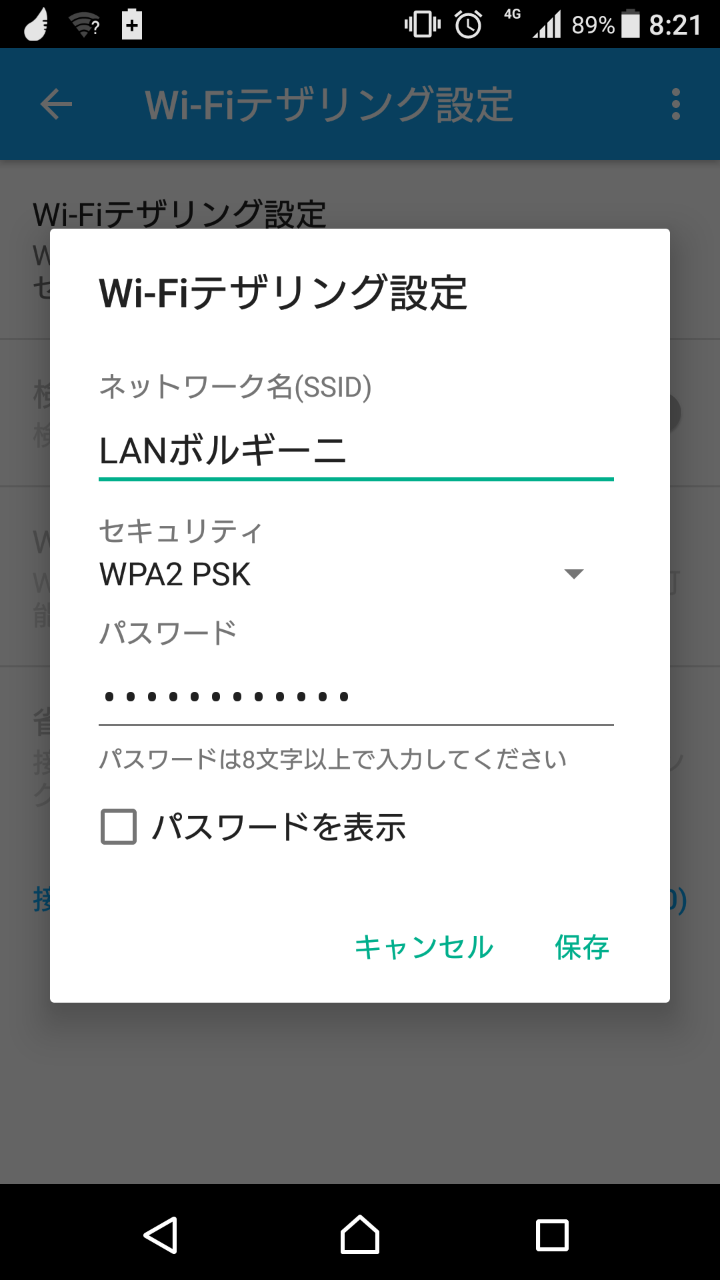Image resolution: width=720 pixels, height=1280 pixels.
Task: Open the WPA2 PSK security dropdown
Action: pyautogui.click(x=342, y=574)
